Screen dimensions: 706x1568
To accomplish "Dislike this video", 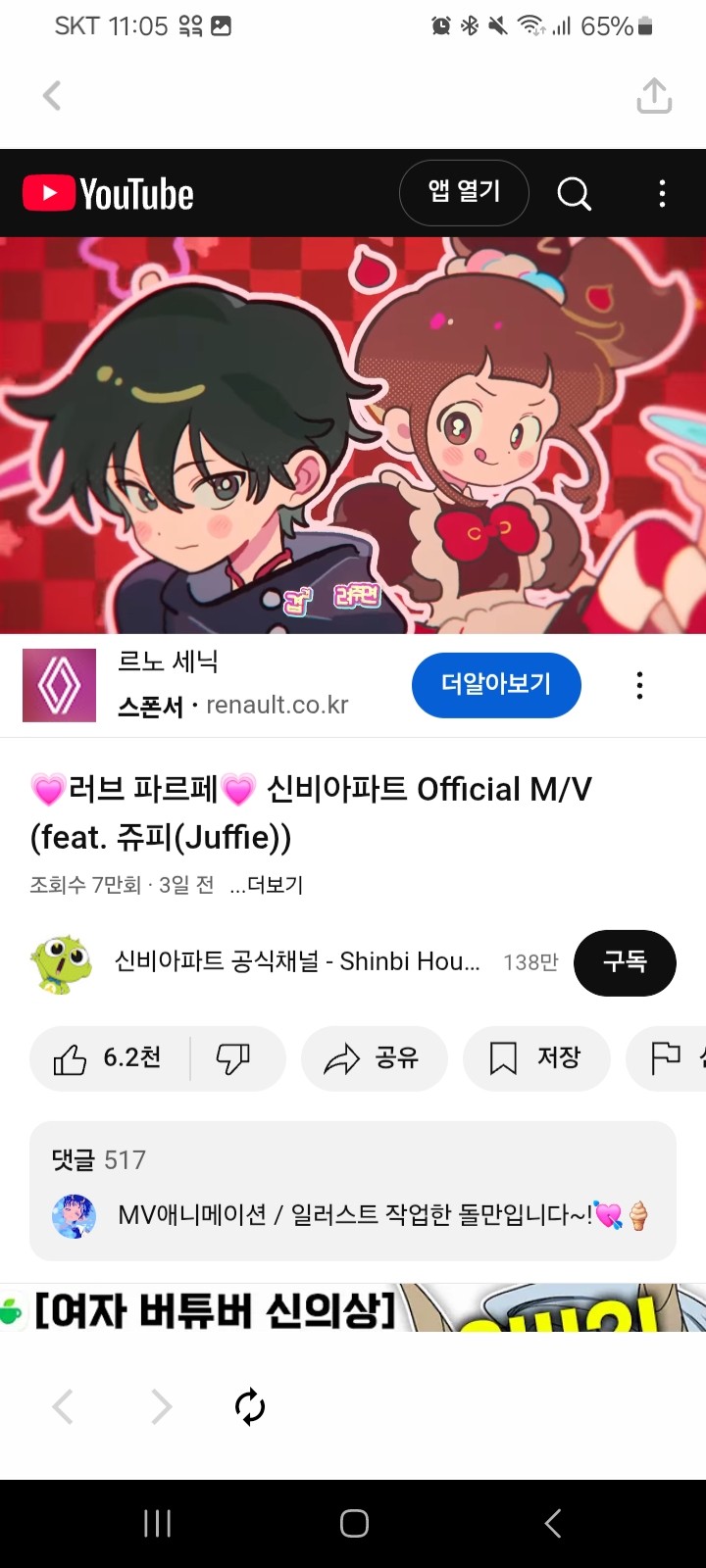I will tap(233, 1058).
